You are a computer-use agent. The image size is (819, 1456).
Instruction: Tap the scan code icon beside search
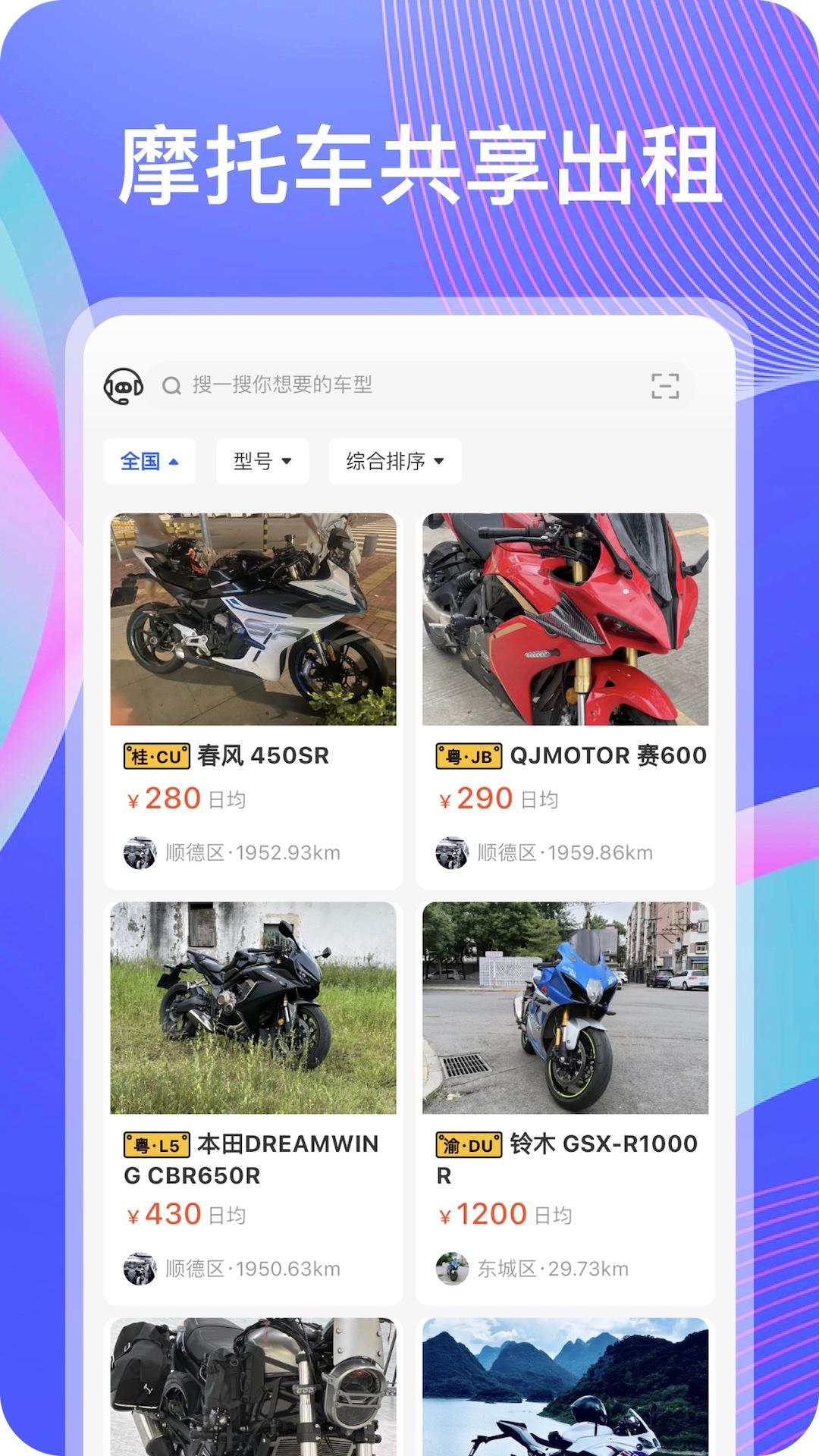(x=666, y=387)
